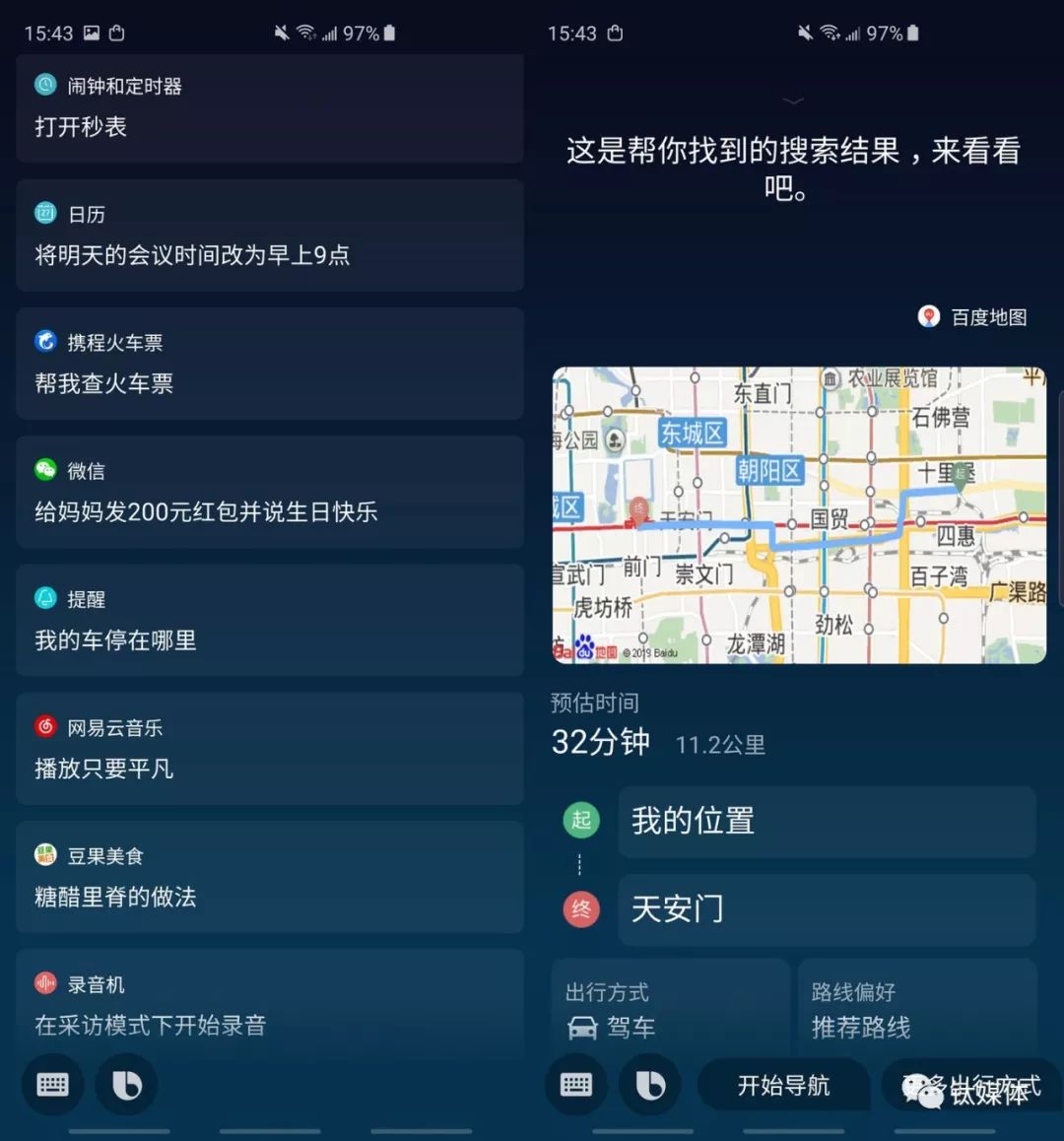This screenshot has height=1141, width=1064.
Task: Tap the 开始导航 button
Action: pos(783,1086)
